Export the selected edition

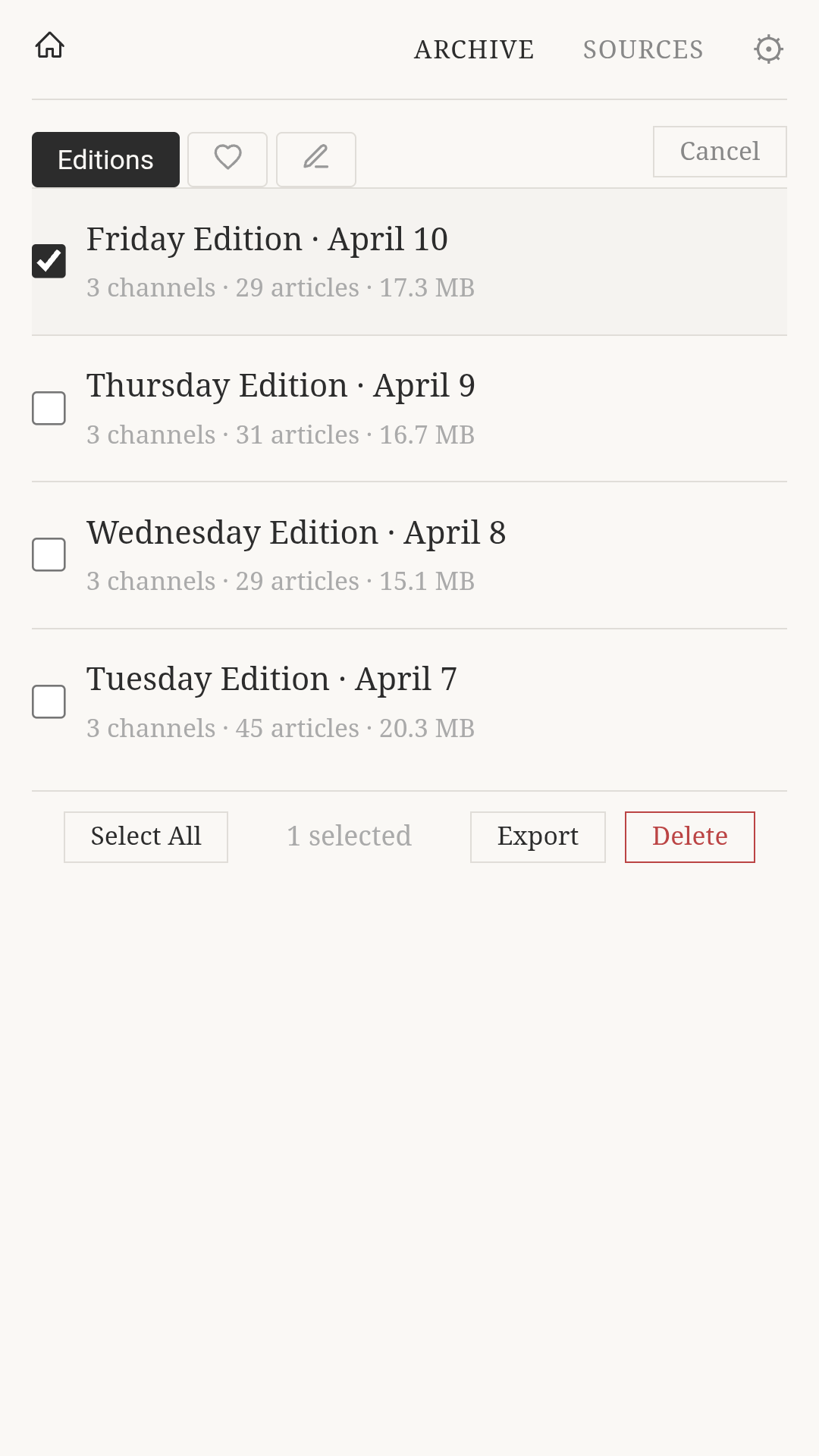tap(538, 837)
